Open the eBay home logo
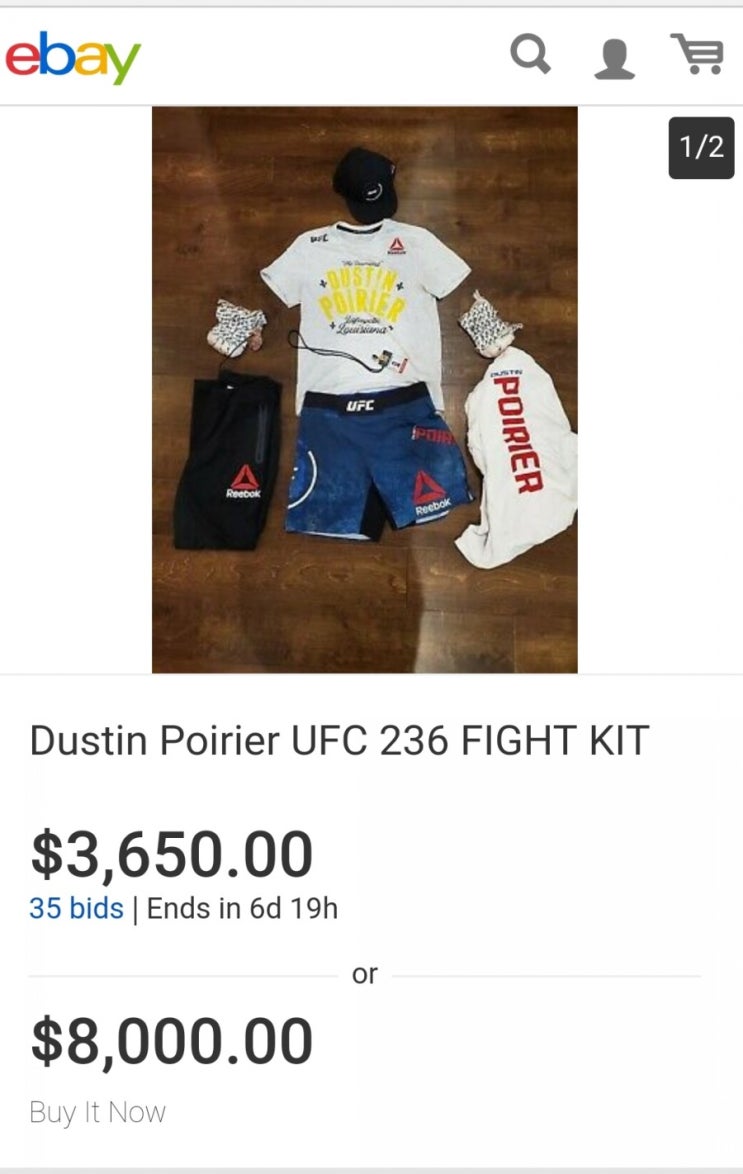 pyautogui.click(x=72, y=57)
